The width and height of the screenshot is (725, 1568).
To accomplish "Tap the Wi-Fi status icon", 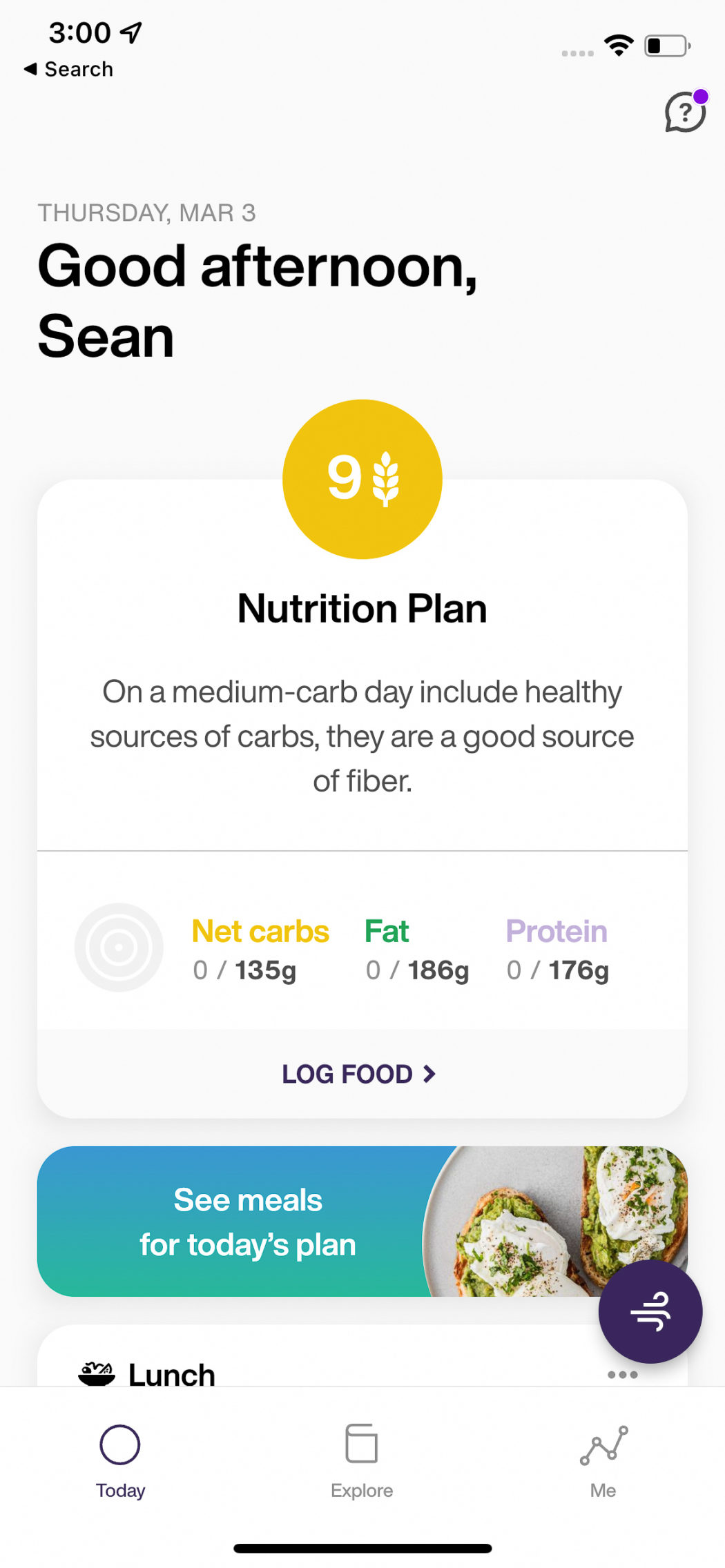I will click(619, 44).
